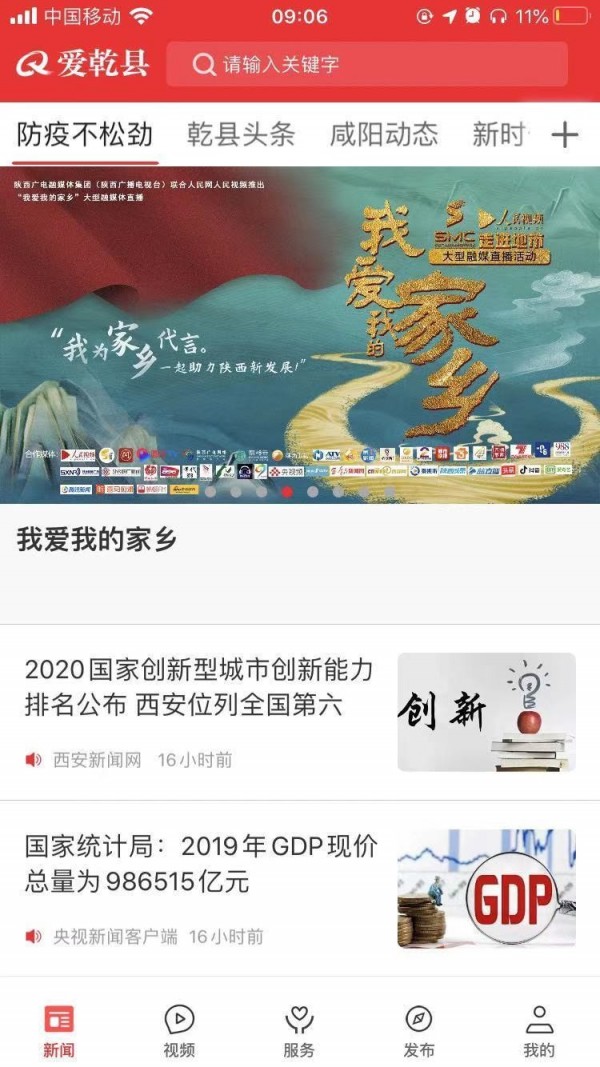The image size is (600, 1067).
Task: Open the 2020国家创新型城市 ranking article
Action: (198, 685)
